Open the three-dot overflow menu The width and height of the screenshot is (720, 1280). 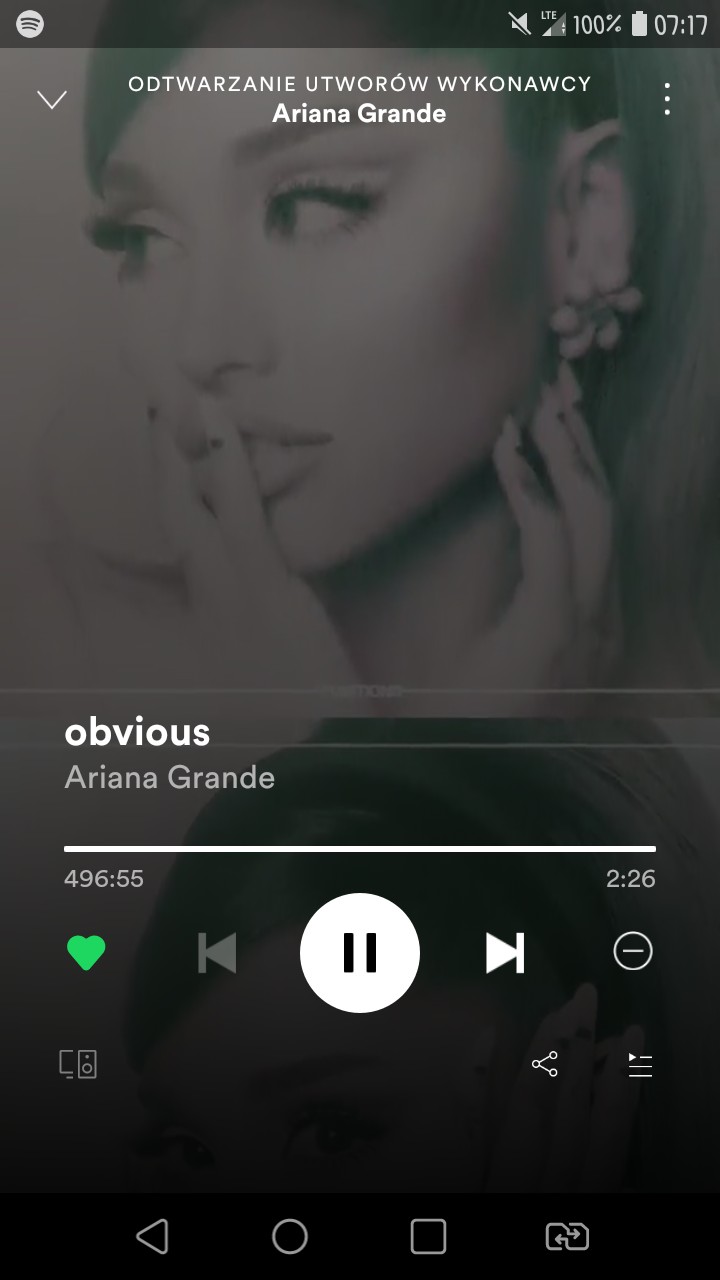667,99
